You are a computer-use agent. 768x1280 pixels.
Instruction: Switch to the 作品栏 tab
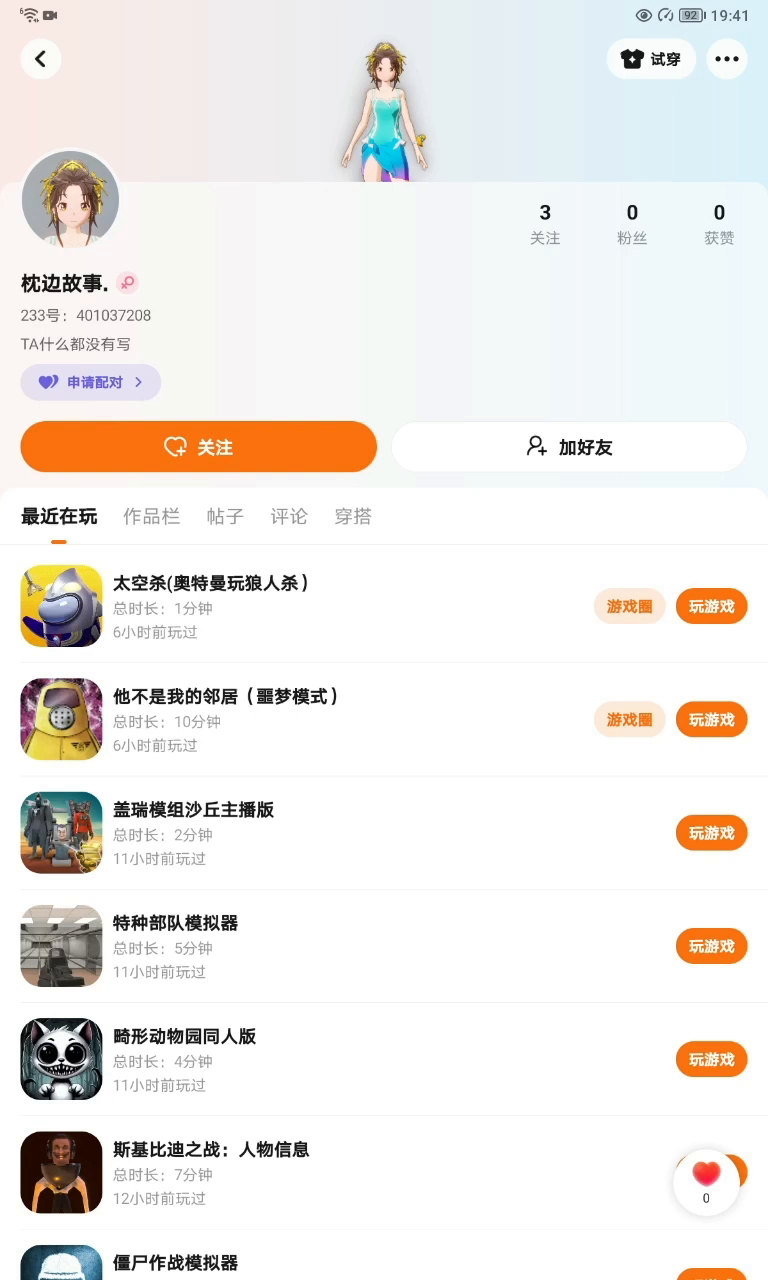coord(151,516)
